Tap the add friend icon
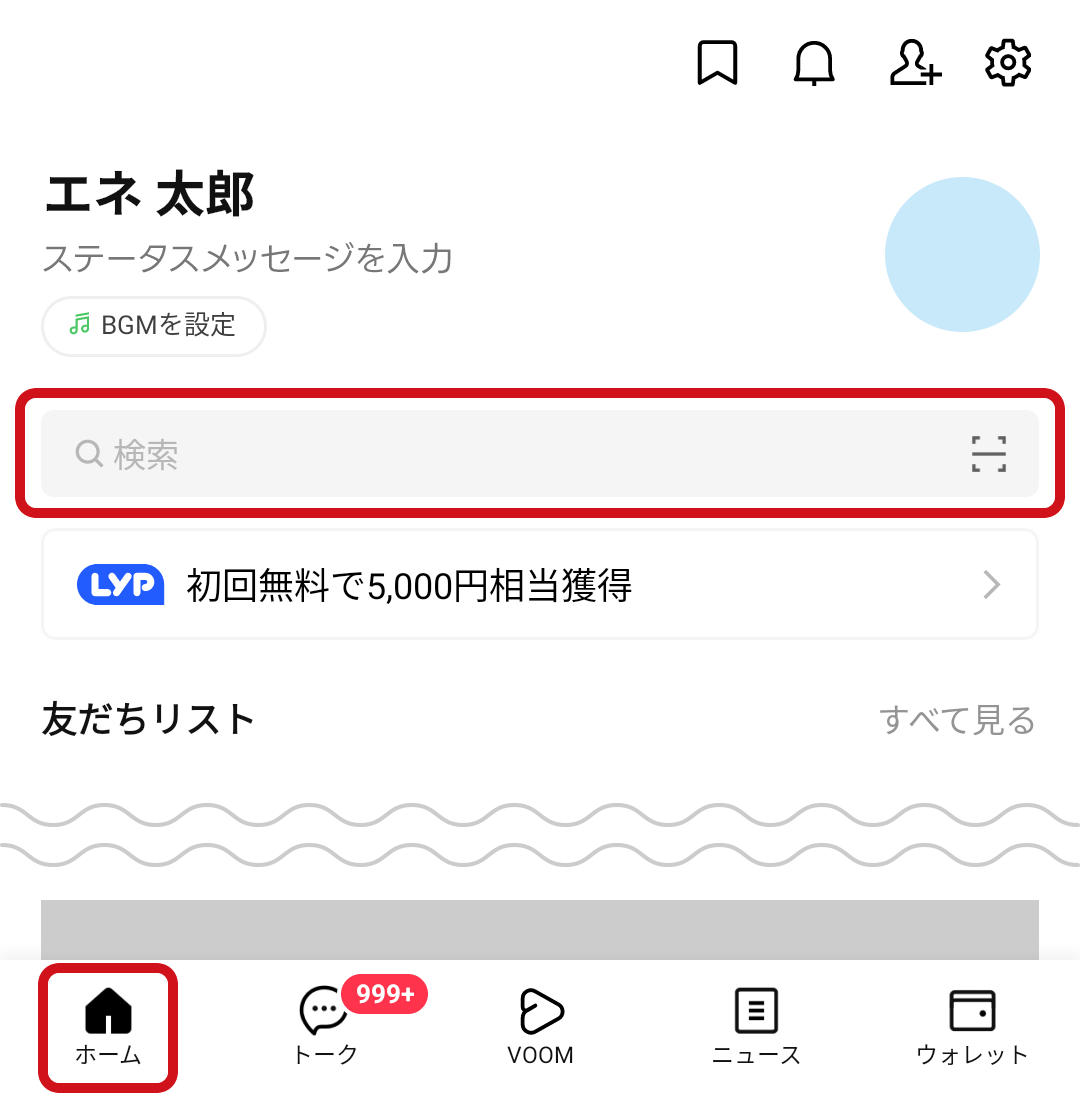Image resolution: width=1080 pixels, height=1100 pixels. 914,64
